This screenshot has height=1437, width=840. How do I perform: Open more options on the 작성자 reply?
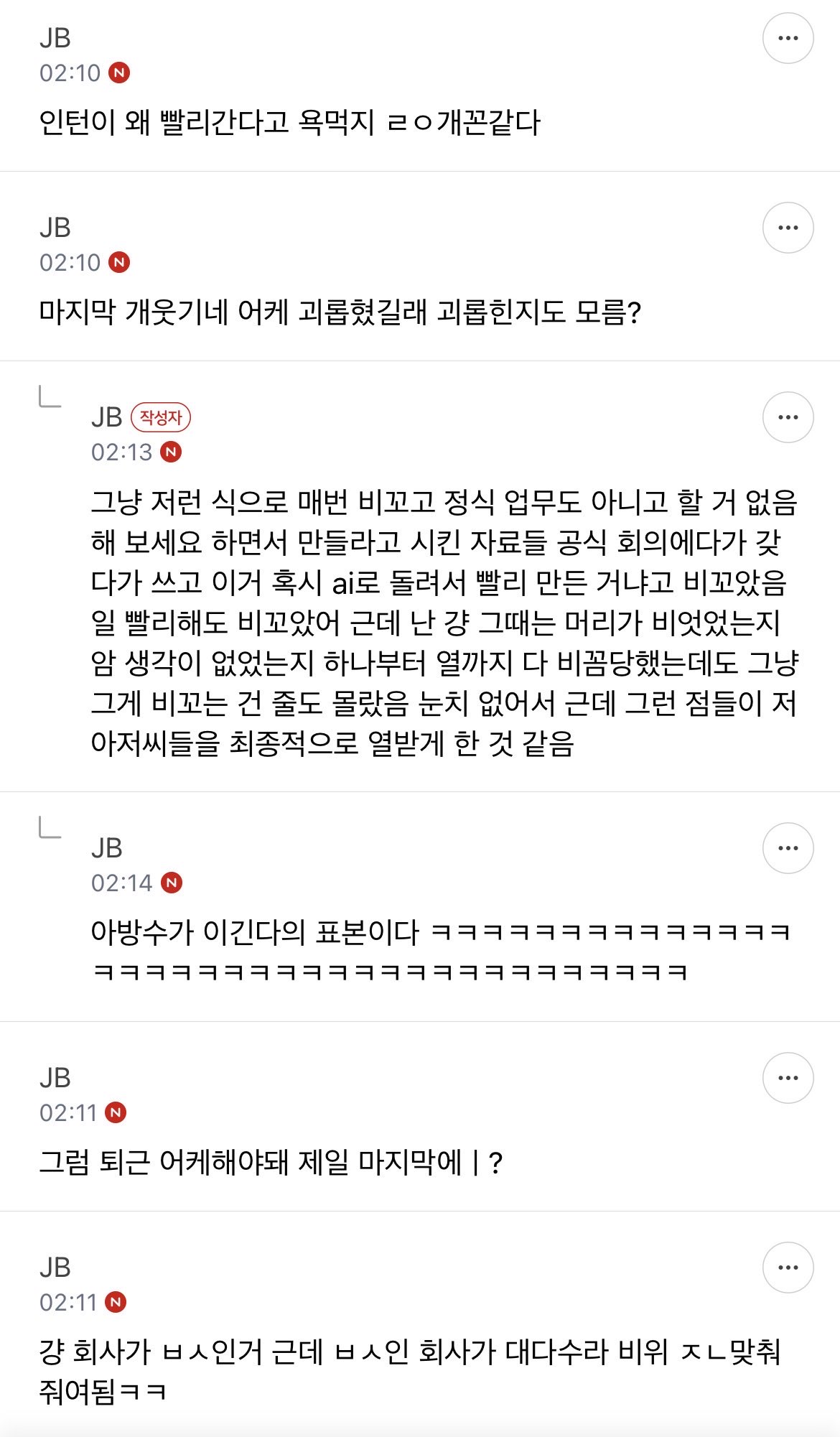point(788,417)
